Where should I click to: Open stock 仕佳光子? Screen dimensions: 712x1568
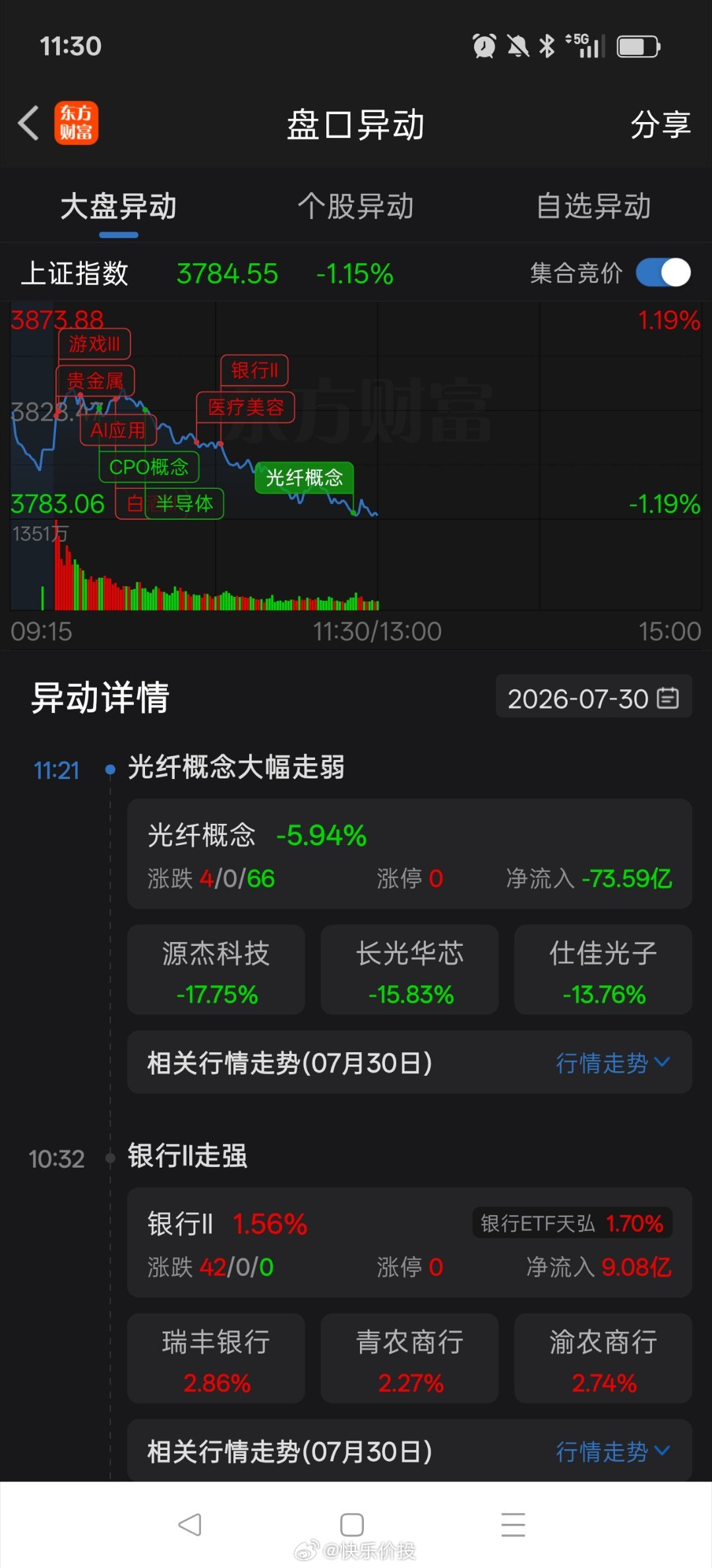coord(603,970)
